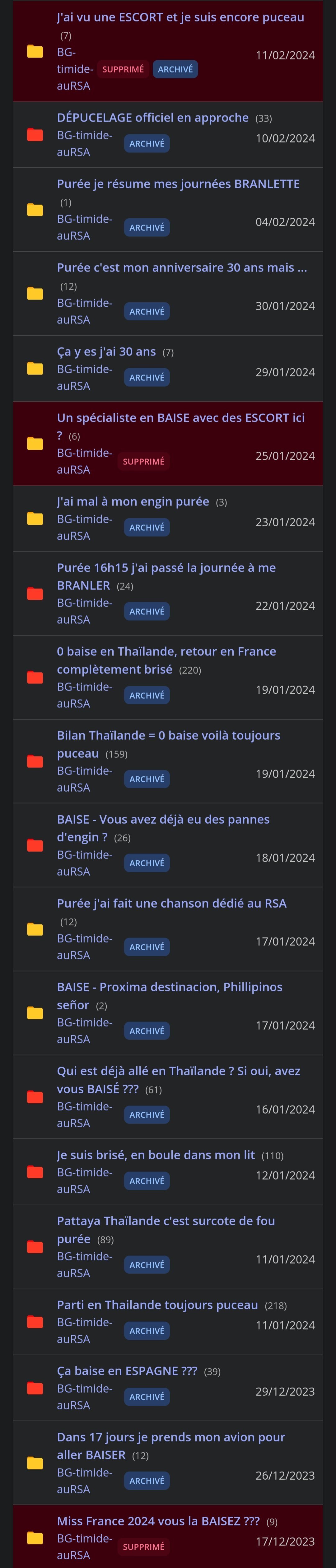Open "Un spécialiste en BAISE avec des ESCORT" thread
Image resolution: width=336 pixels, height=1568 pixels.
click(x=180, y=417)
